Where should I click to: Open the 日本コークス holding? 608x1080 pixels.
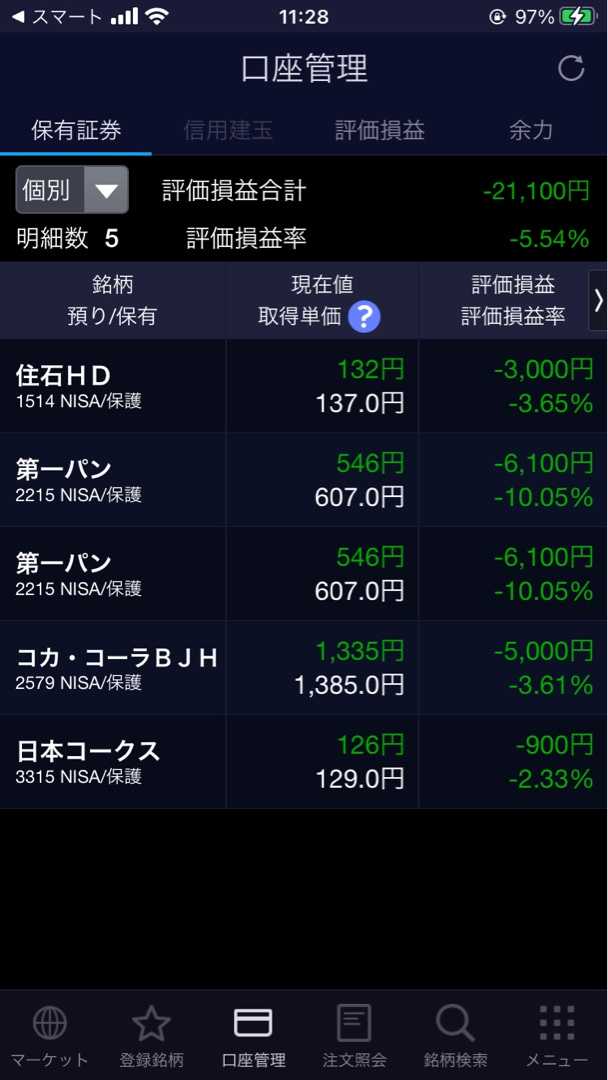[x=304, y=762]
